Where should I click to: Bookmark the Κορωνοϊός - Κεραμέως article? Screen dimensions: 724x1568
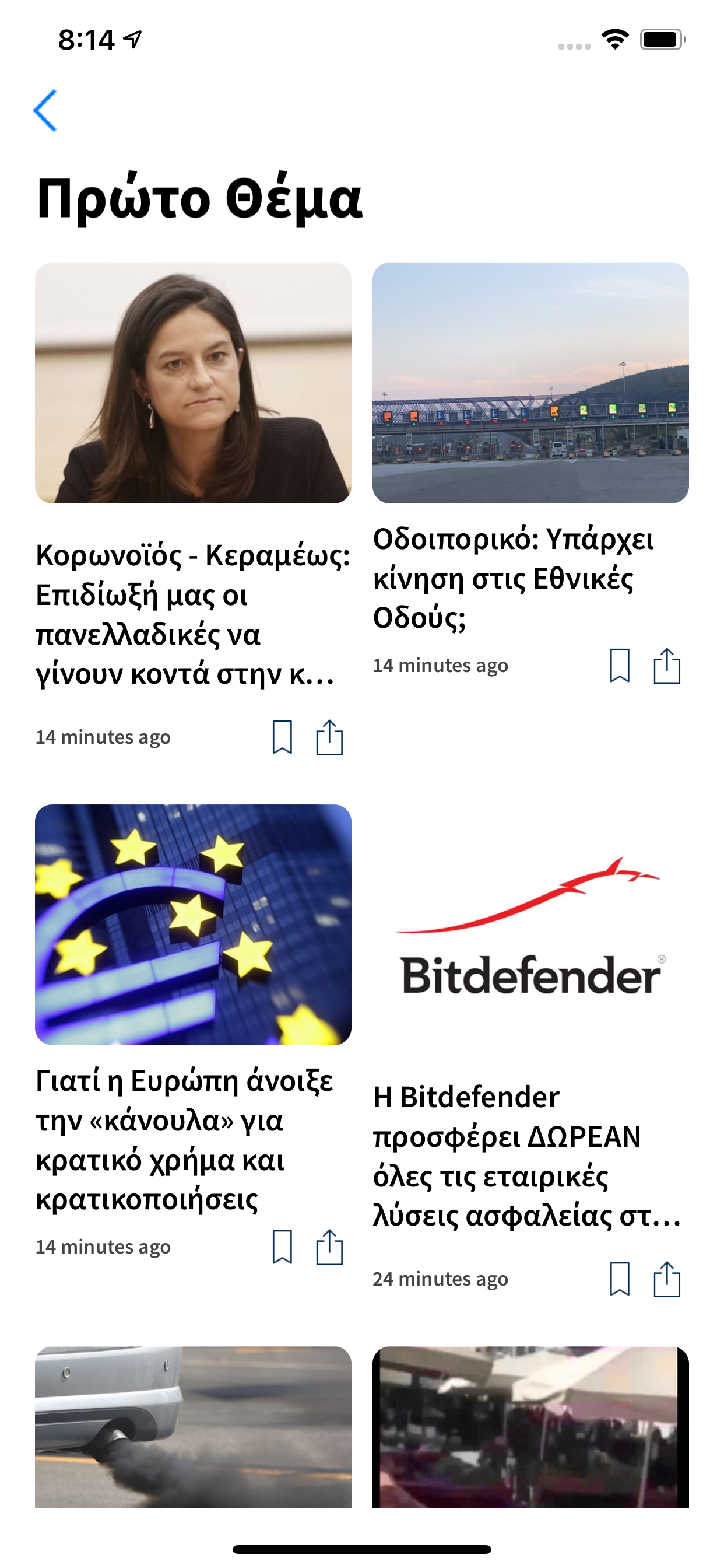(282, 737)
